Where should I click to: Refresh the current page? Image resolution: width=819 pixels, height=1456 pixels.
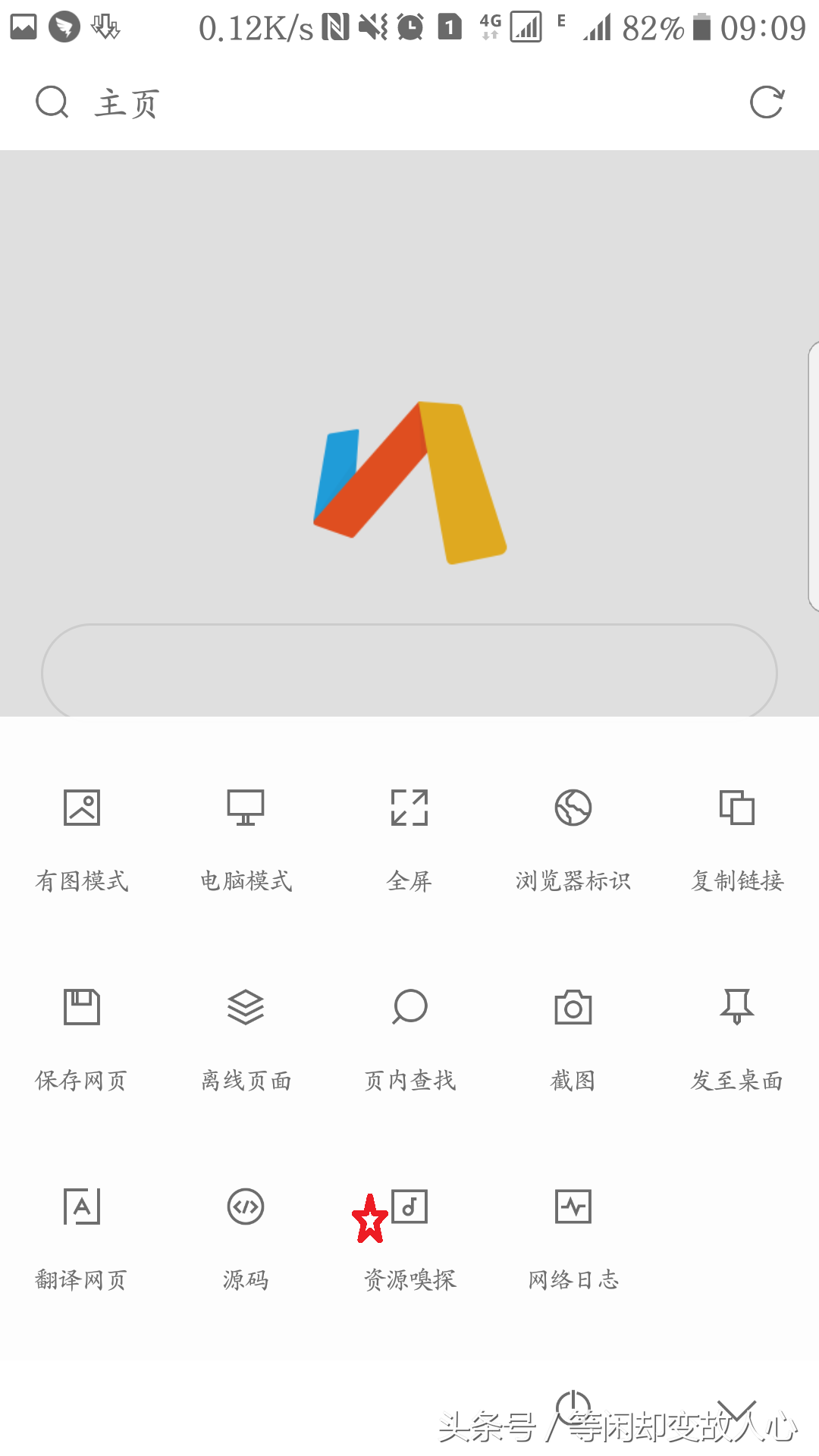tap(767, 102)
